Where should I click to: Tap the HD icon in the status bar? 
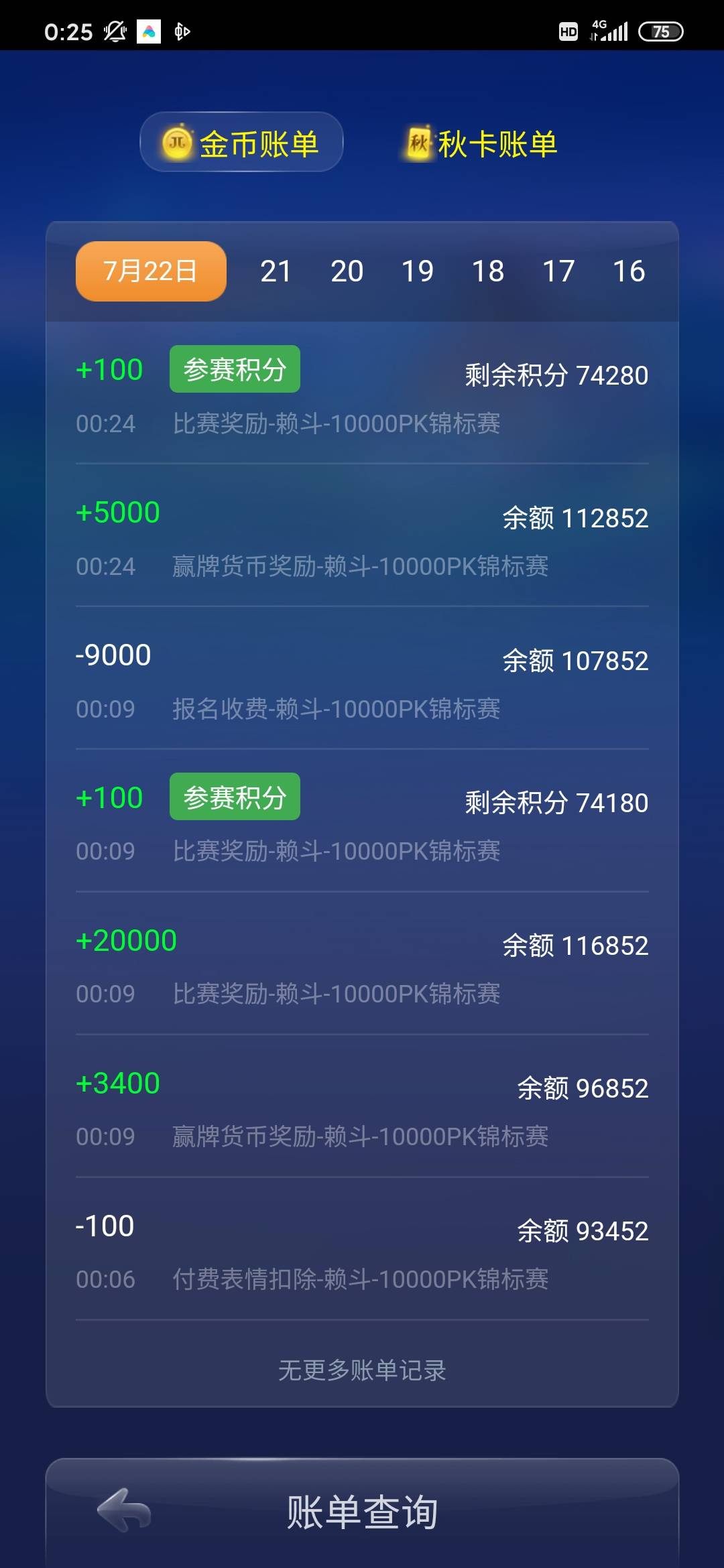[x=567, y=31]
